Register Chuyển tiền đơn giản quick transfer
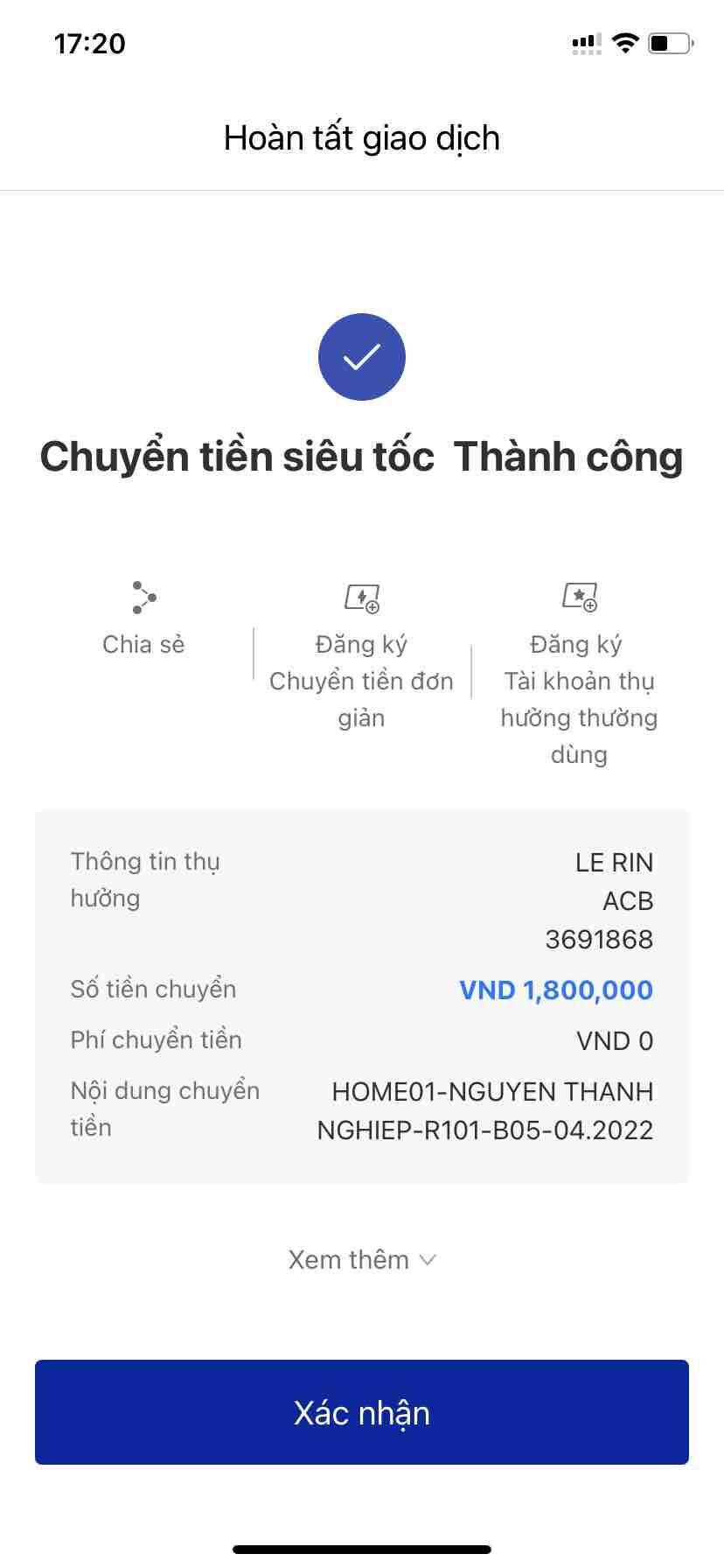 pos(361,656)
